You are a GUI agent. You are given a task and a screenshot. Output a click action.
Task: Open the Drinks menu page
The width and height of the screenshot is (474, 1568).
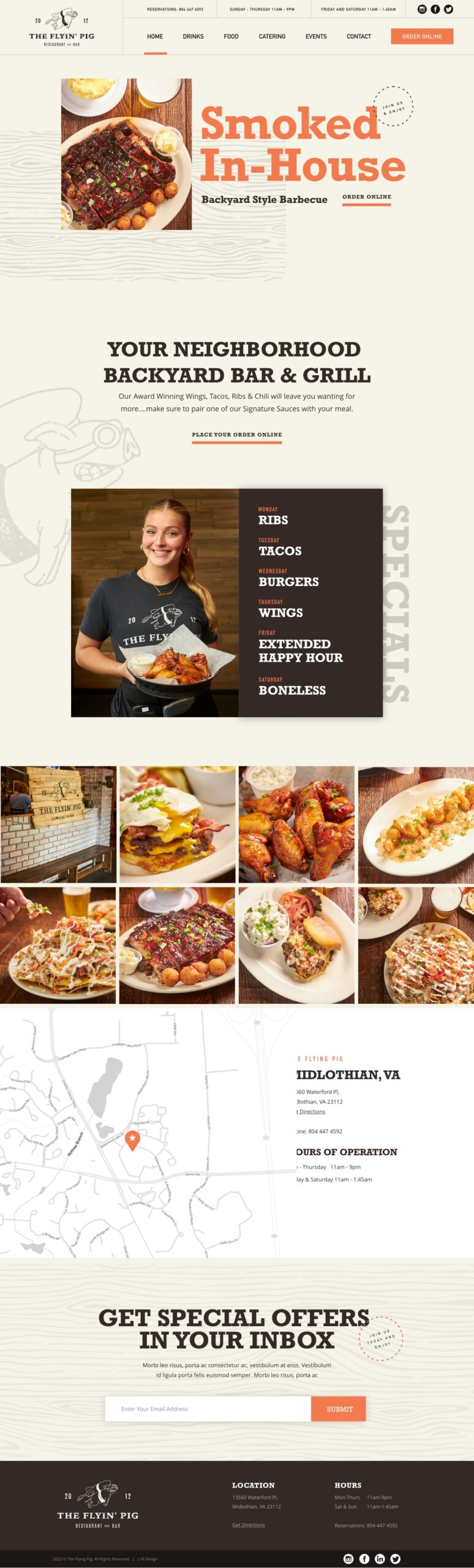[x=193, y=36]
